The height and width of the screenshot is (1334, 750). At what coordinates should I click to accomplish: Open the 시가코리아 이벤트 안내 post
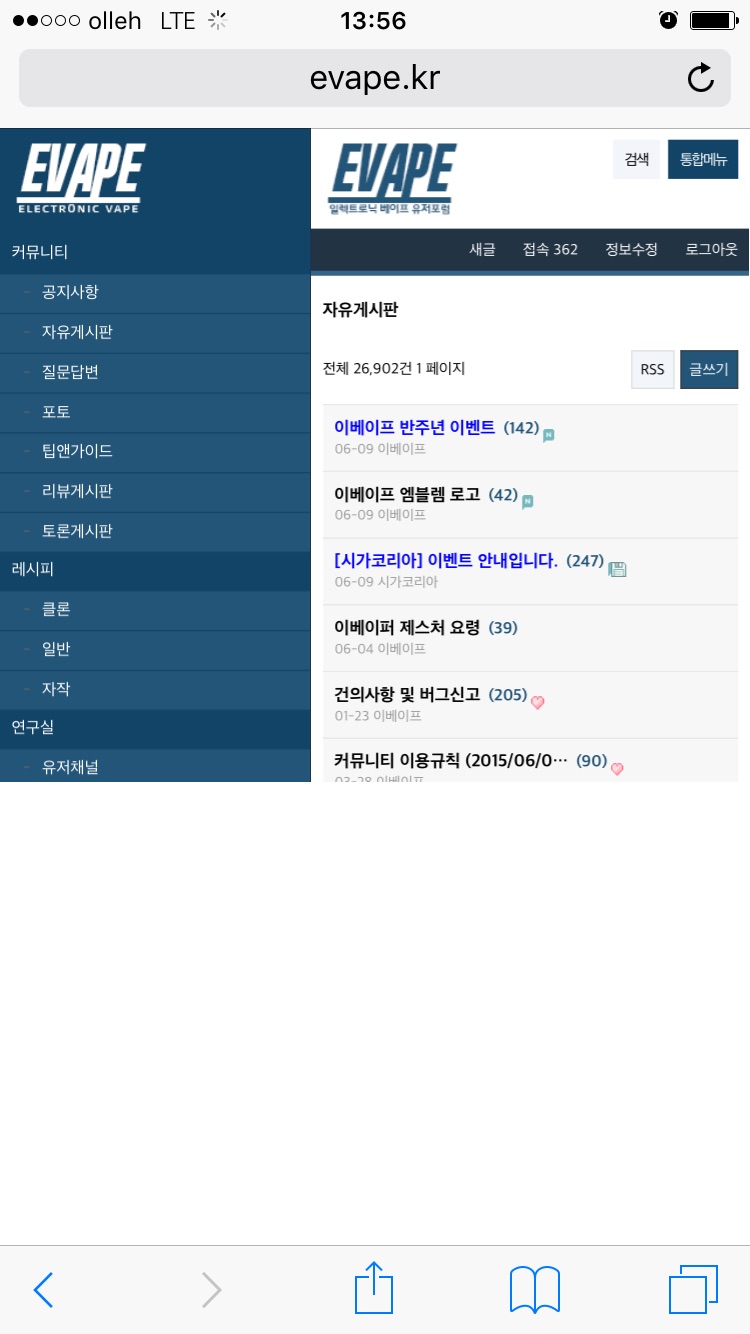point(446,561)
